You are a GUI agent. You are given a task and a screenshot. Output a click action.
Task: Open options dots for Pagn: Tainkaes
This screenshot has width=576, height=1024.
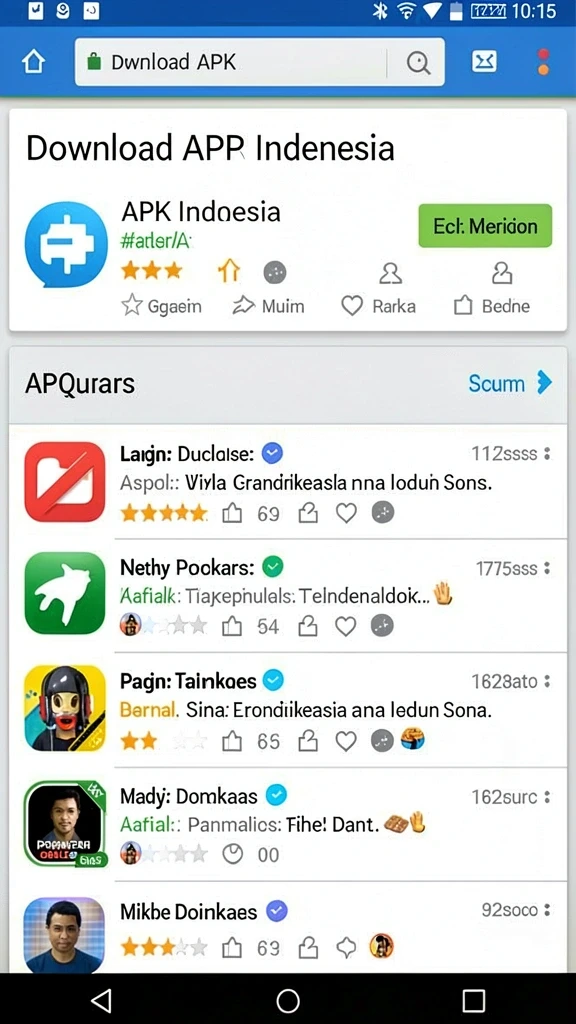[x=547, y=682]
